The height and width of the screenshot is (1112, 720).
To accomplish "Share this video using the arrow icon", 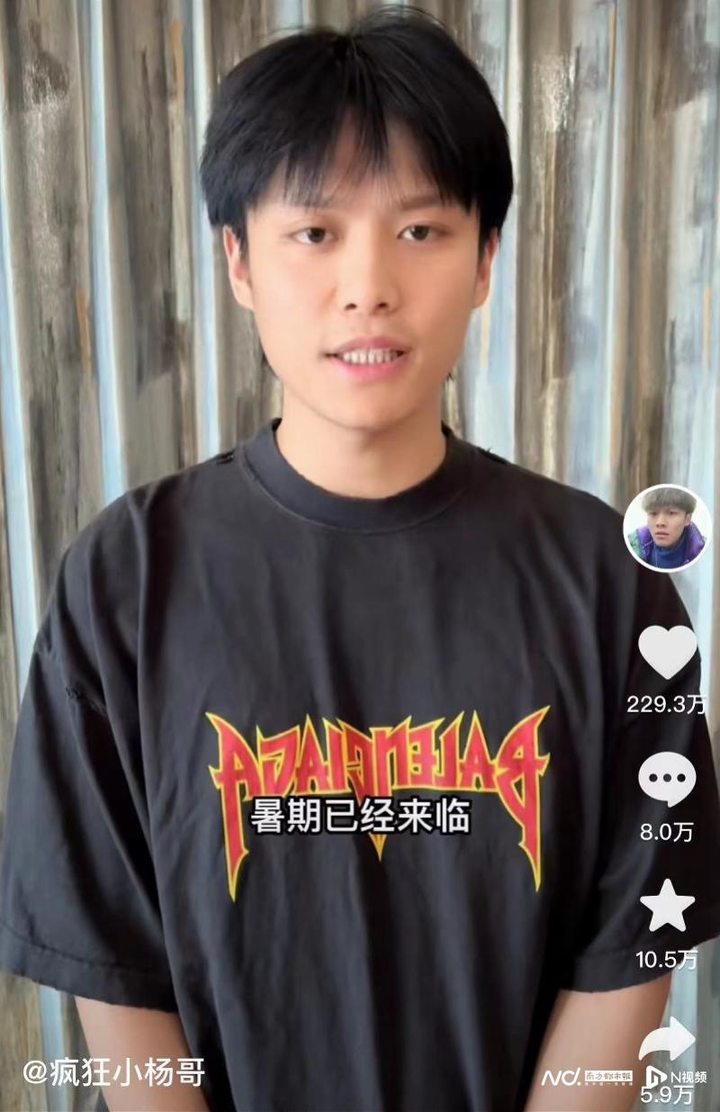I will click(667, 1042).
